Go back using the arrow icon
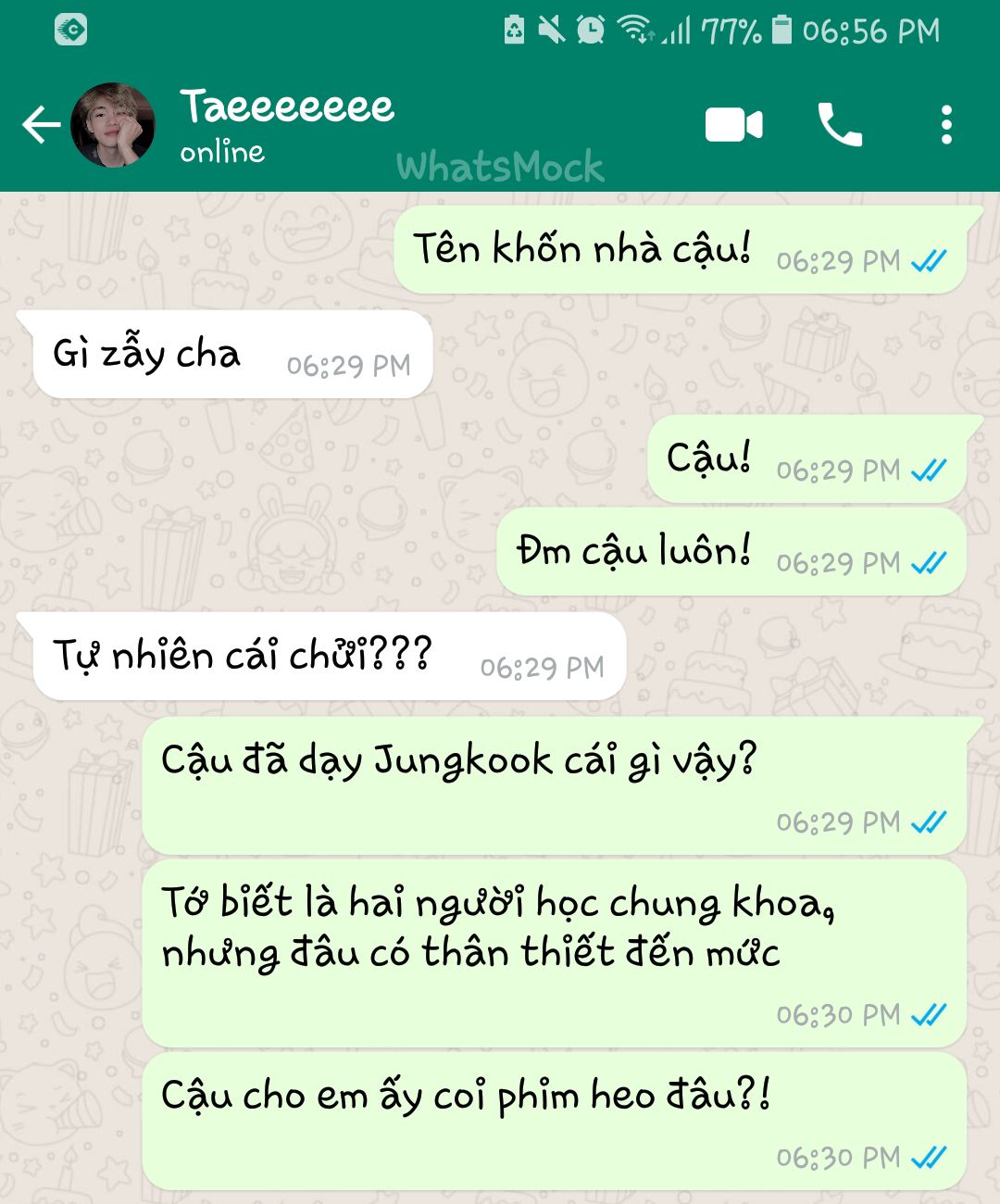1000x1204 pixels. (41, 125)
